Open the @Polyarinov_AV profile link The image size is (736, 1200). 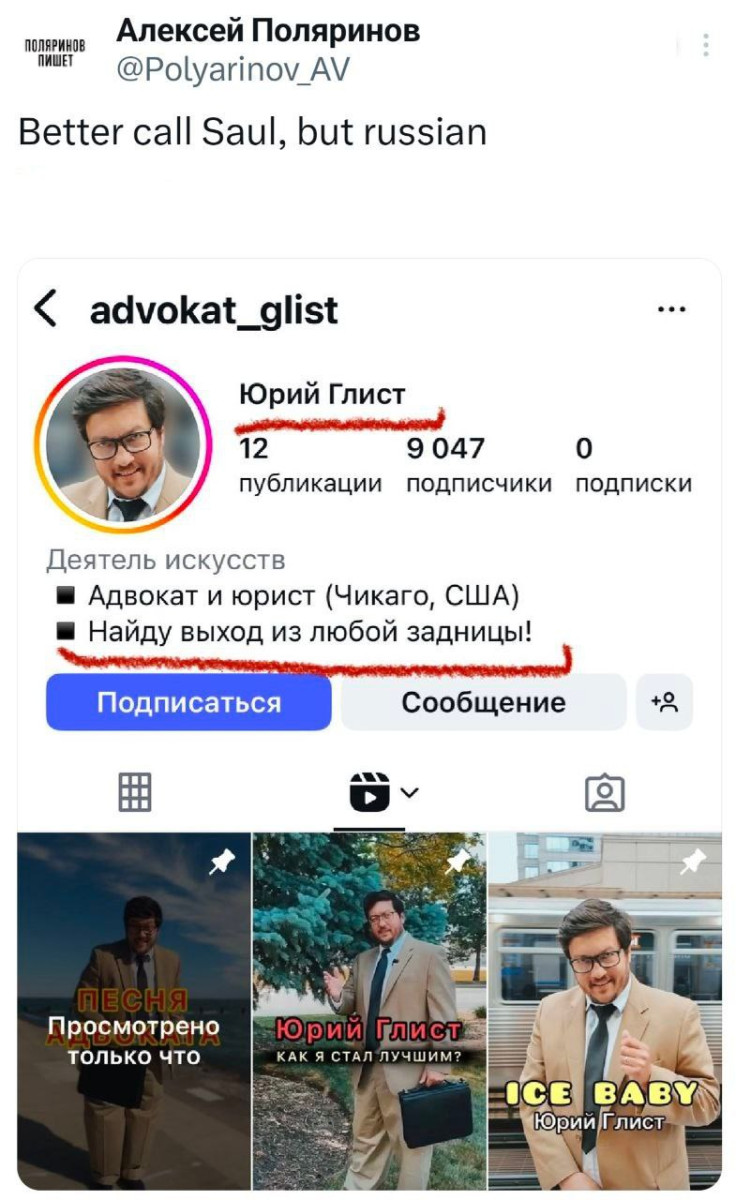click(233, 70)
